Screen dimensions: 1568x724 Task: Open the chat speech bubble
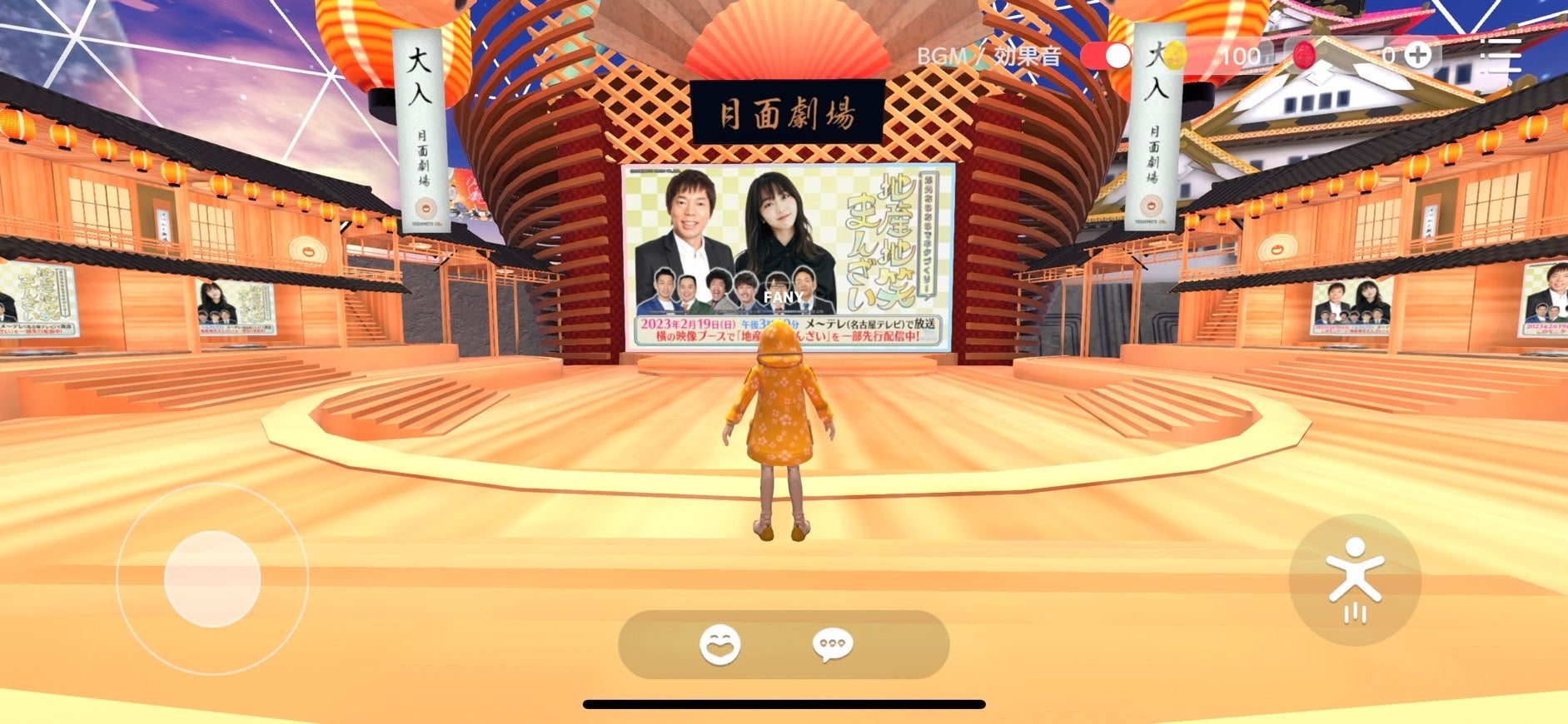pyautogui.click(x=833, y=645)
